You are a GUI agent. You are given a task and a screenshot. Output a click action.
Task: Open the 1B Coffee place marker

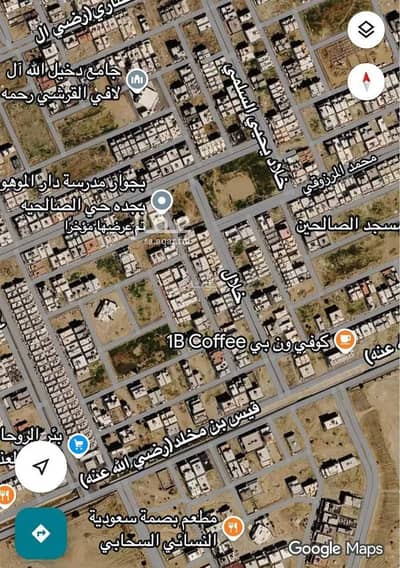(345, 341)
